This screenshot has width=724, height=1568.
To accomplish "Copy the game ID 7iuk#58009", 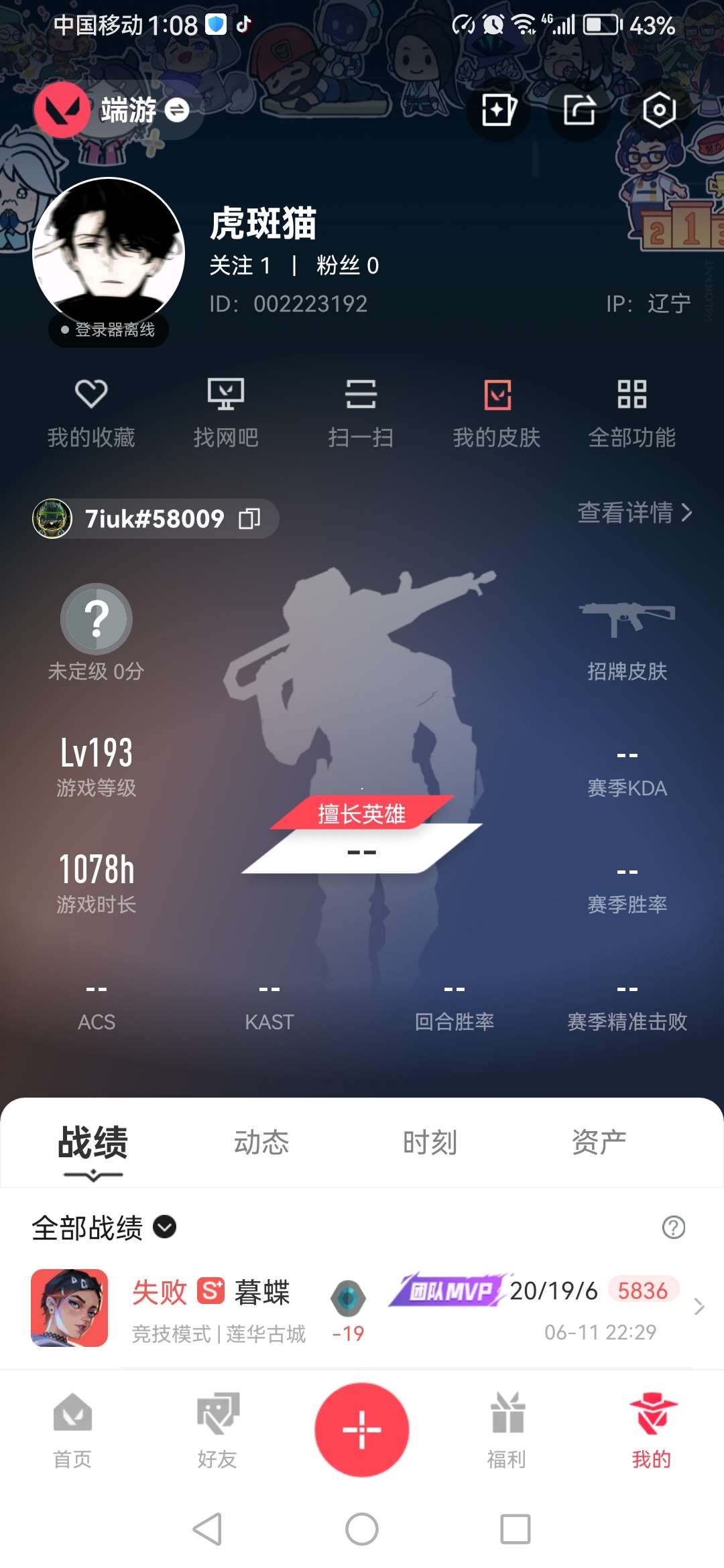I will pos(250,519).
